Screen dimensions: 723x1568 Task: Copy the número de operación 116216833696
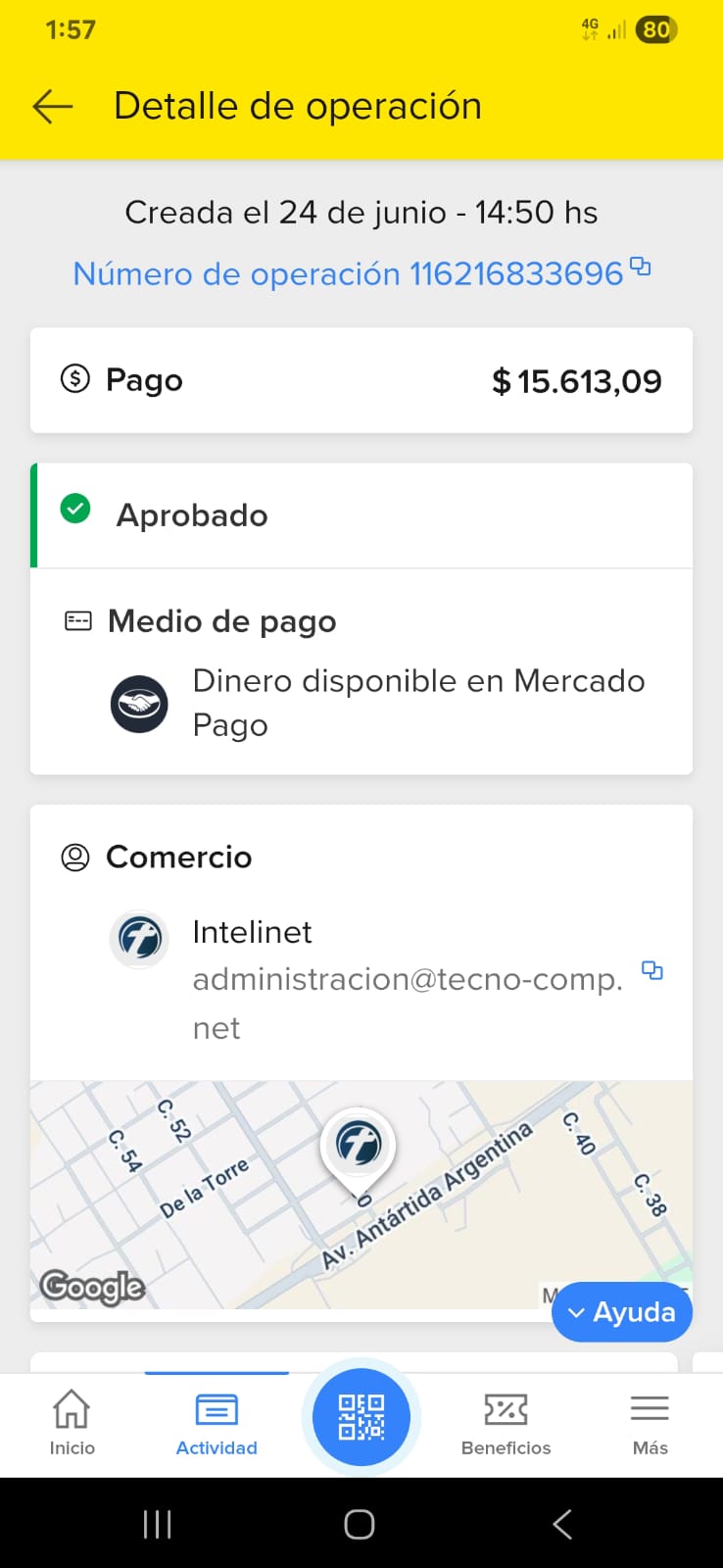click(x=641, y=267)
